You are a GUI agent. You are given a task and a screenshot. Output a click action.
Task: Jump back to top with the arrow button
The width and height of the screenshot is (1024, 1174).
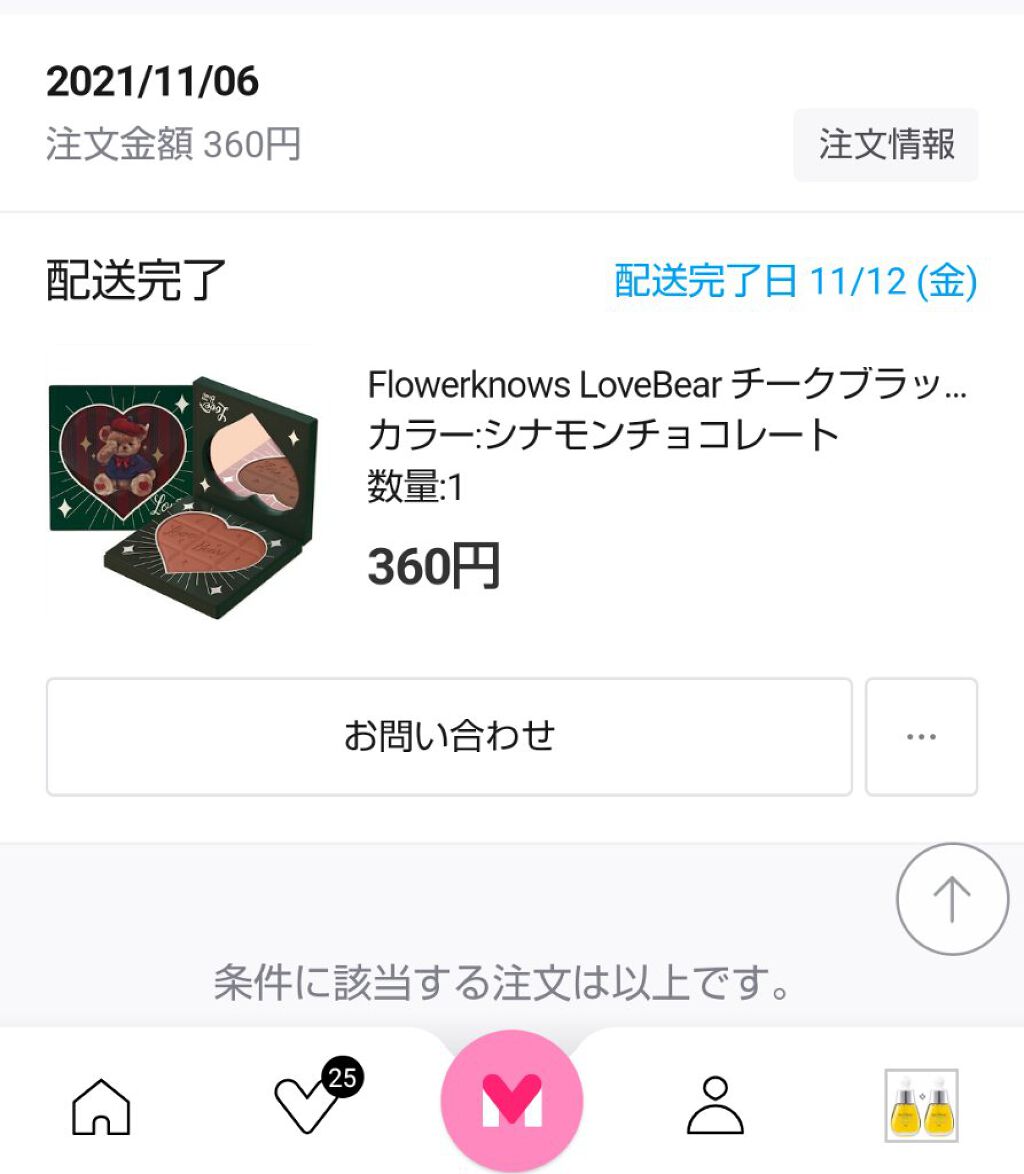tap(951, 899)
